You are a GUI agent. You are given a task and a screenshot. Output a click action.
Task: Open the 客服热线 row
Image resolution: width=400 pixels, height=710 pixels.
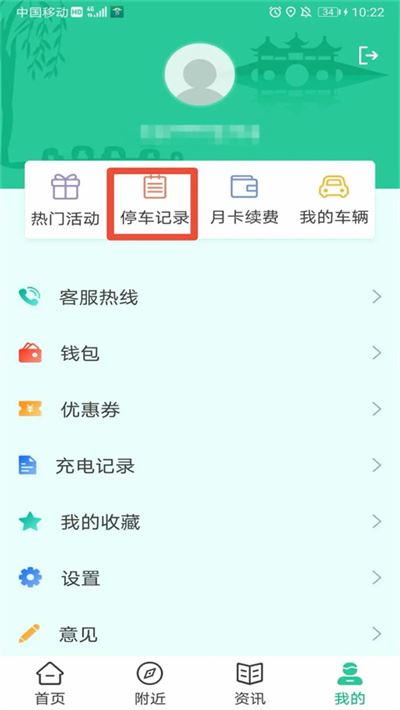click(200, 297)
